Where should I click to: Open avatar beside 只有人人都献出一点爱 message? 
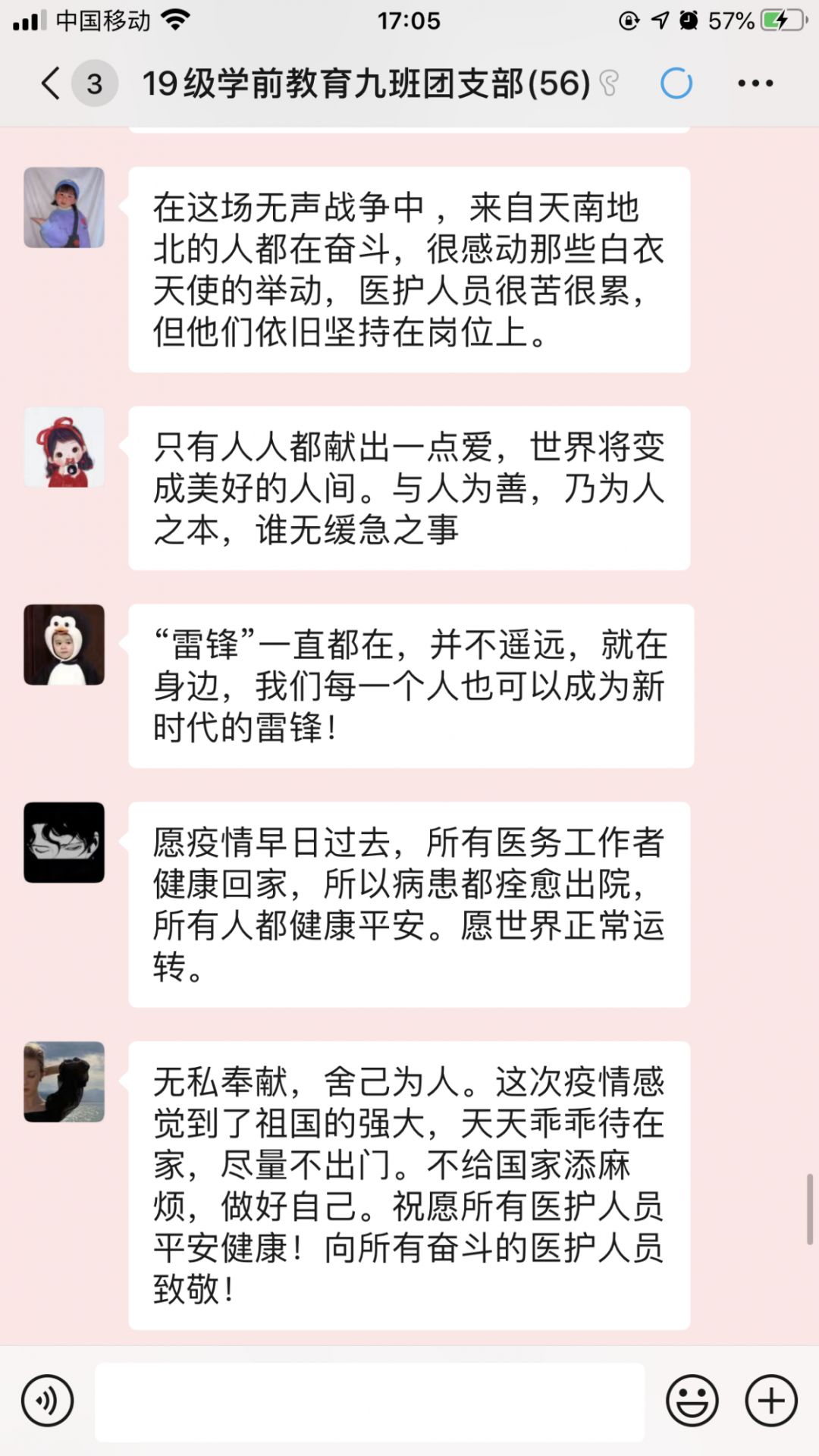point(64,447)
